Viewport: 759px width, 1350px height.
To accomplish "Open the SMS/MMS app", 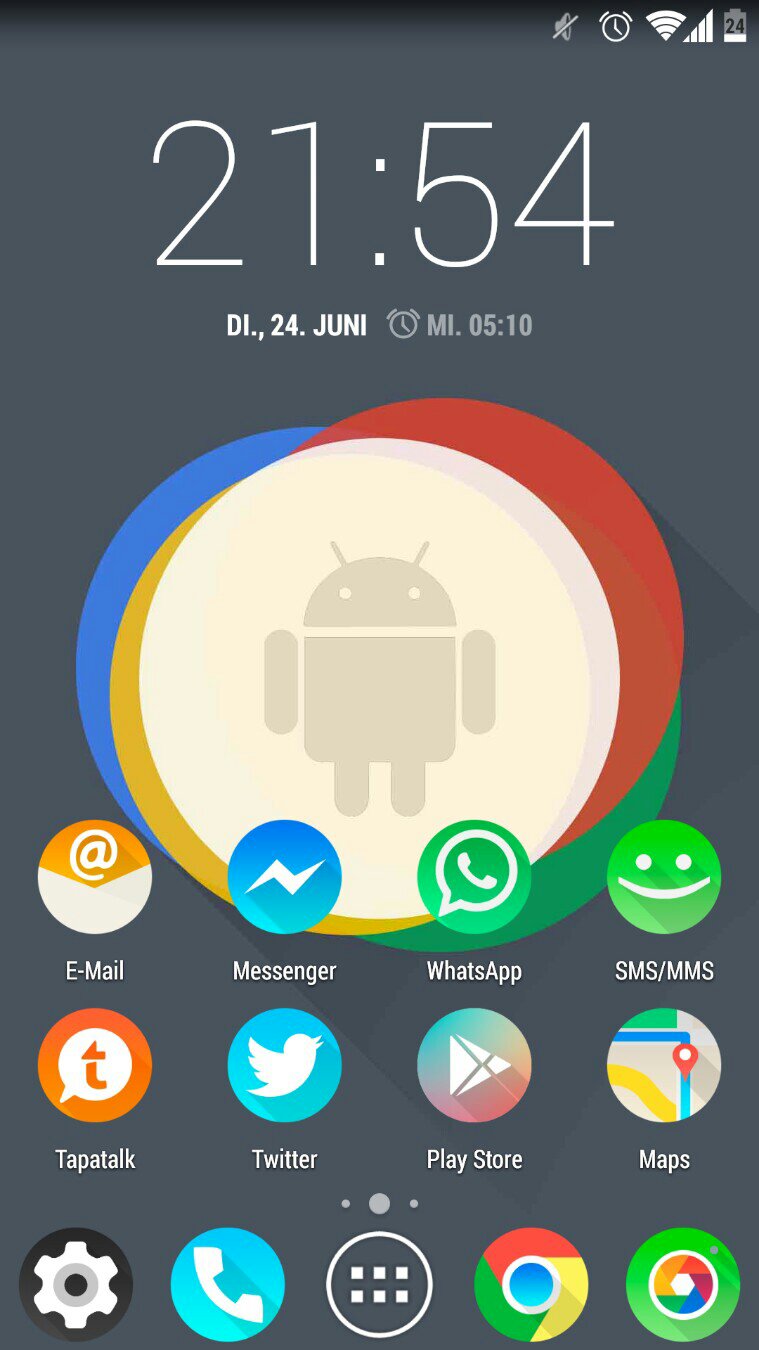I will (x=664, y=878).
